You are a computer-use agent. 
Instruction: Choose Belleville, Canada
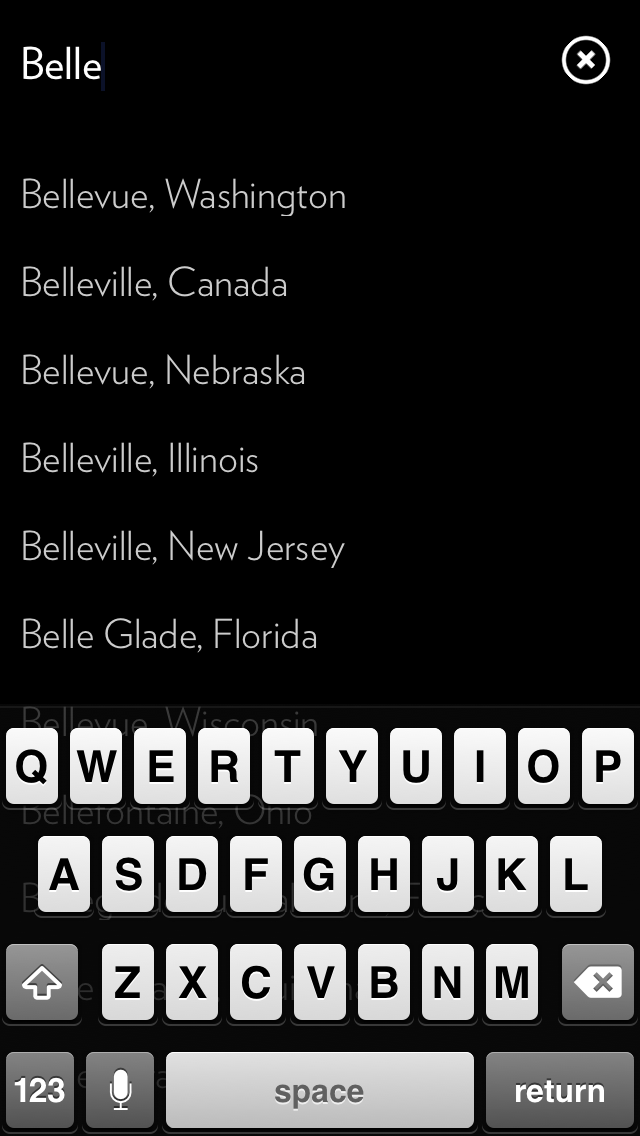[x=155, y=284]
